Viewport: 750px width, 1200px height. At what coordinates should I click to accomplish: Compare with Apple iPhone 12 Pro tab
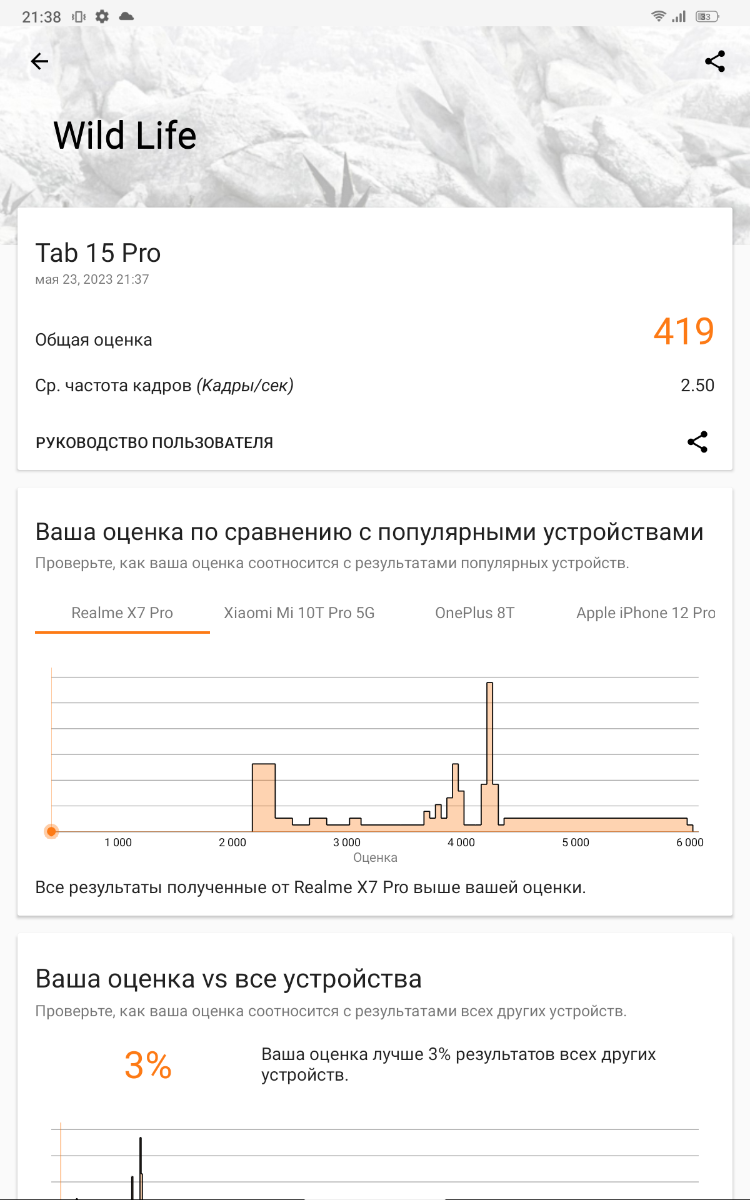coord(645,613)
